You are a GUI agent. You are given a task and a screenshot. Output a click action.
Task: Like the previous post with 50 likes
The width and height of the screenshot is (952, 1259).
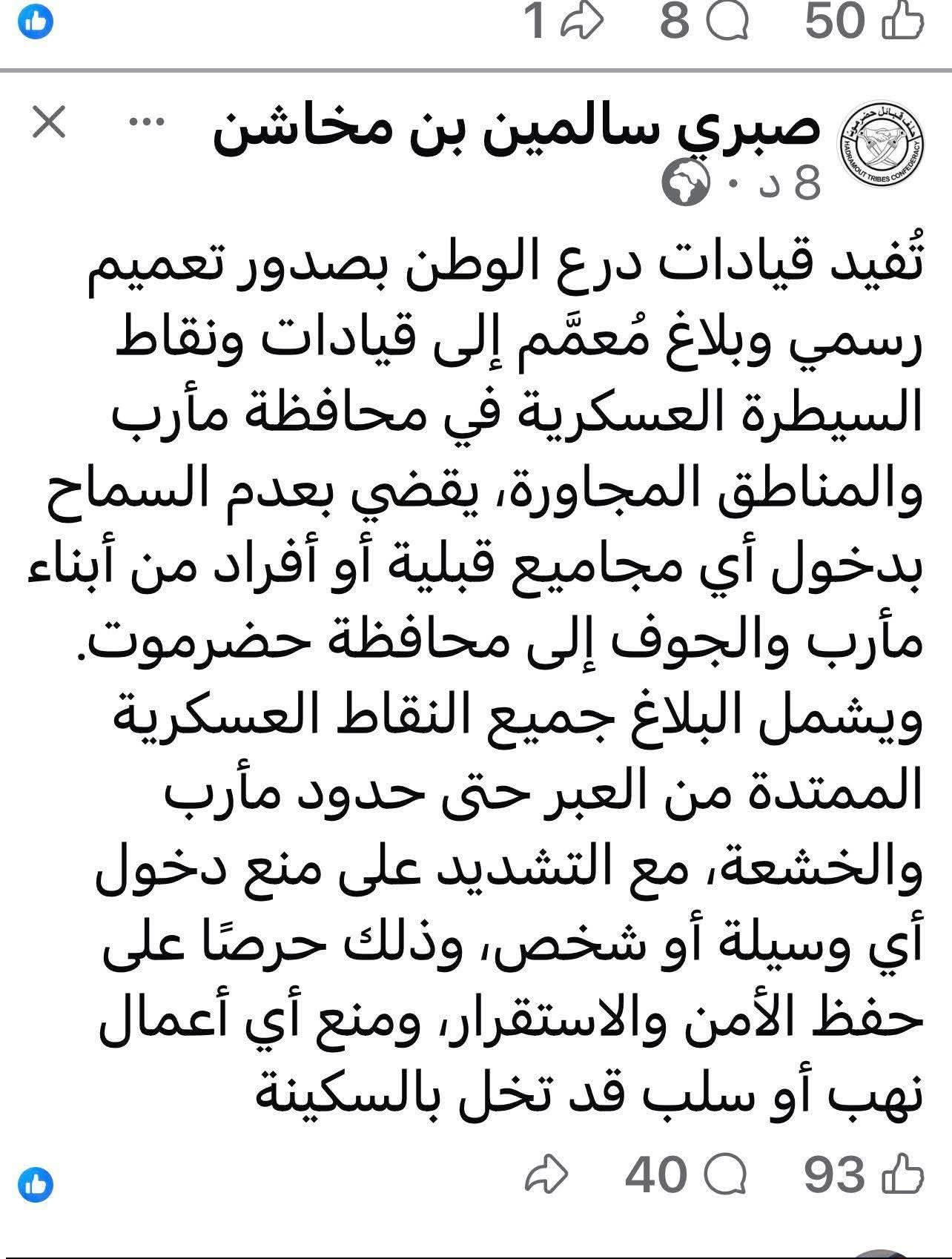point(905,22)
